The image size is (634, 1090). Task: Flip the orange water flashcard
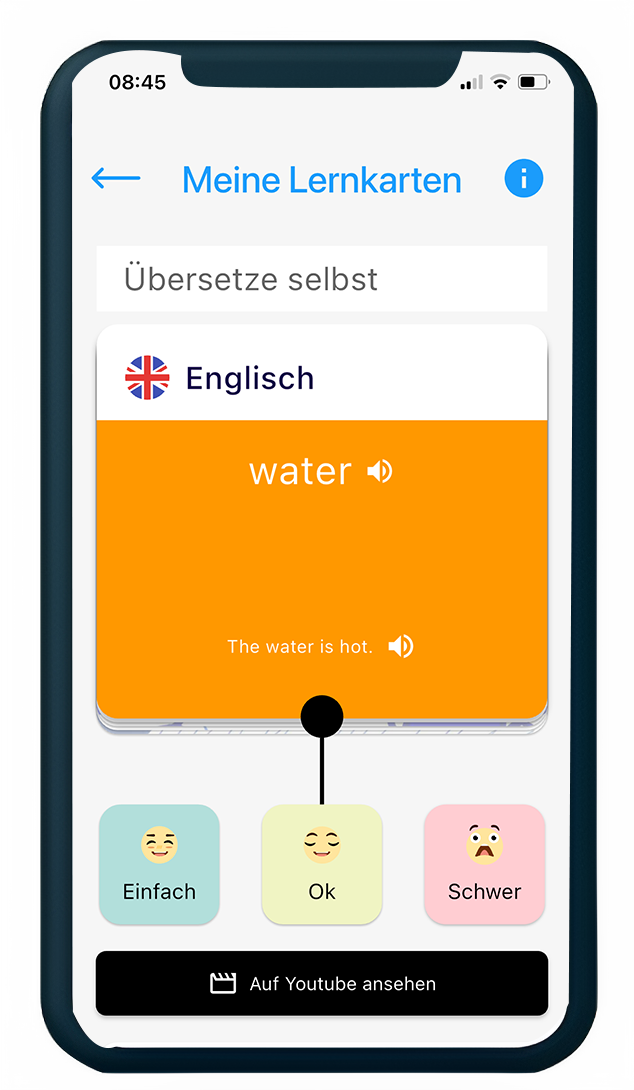click(322, 569)
